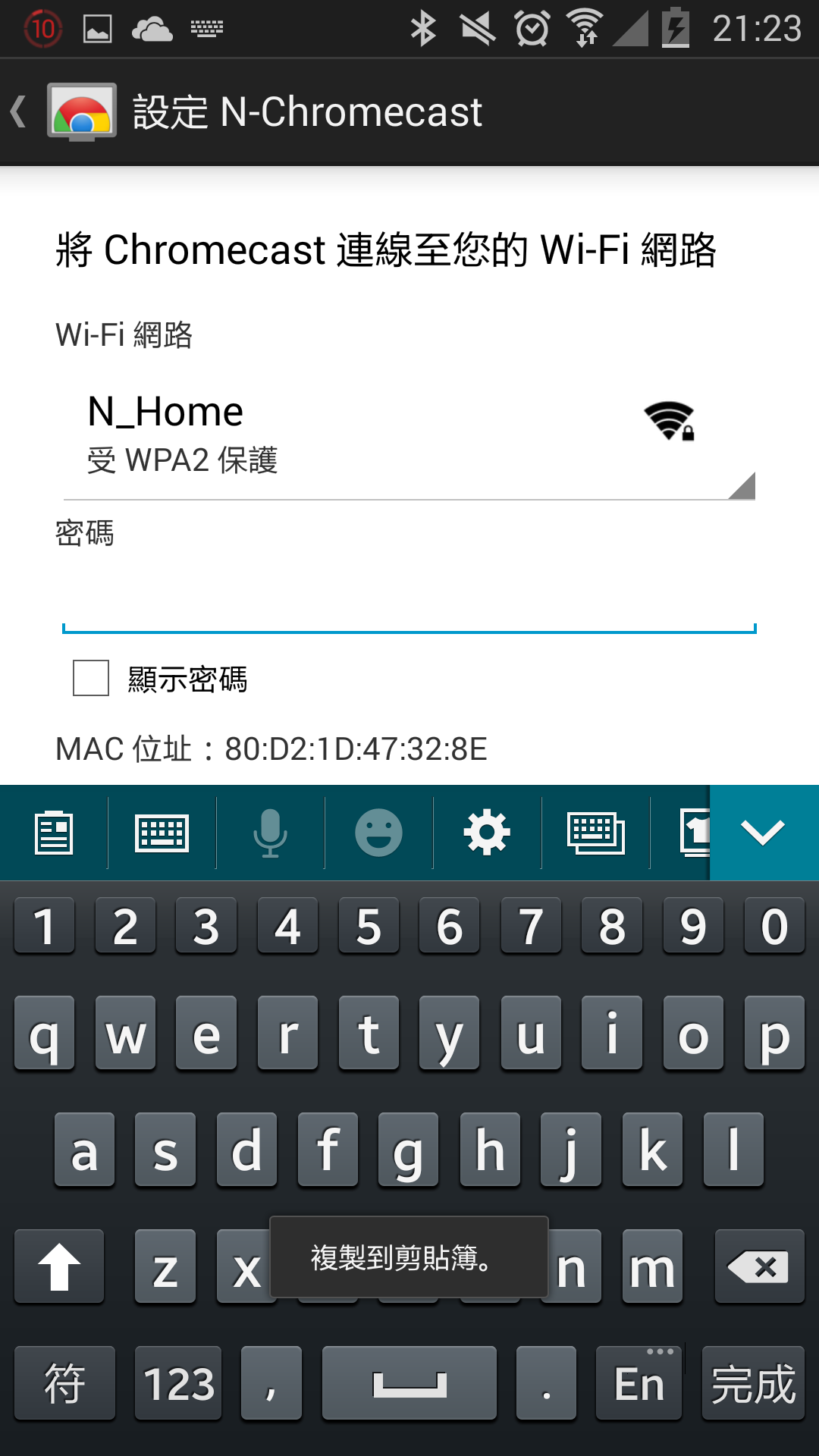Open keyboard settings gear
The width and height of the screenshot is (819, 1456).
tap(487, 833)
